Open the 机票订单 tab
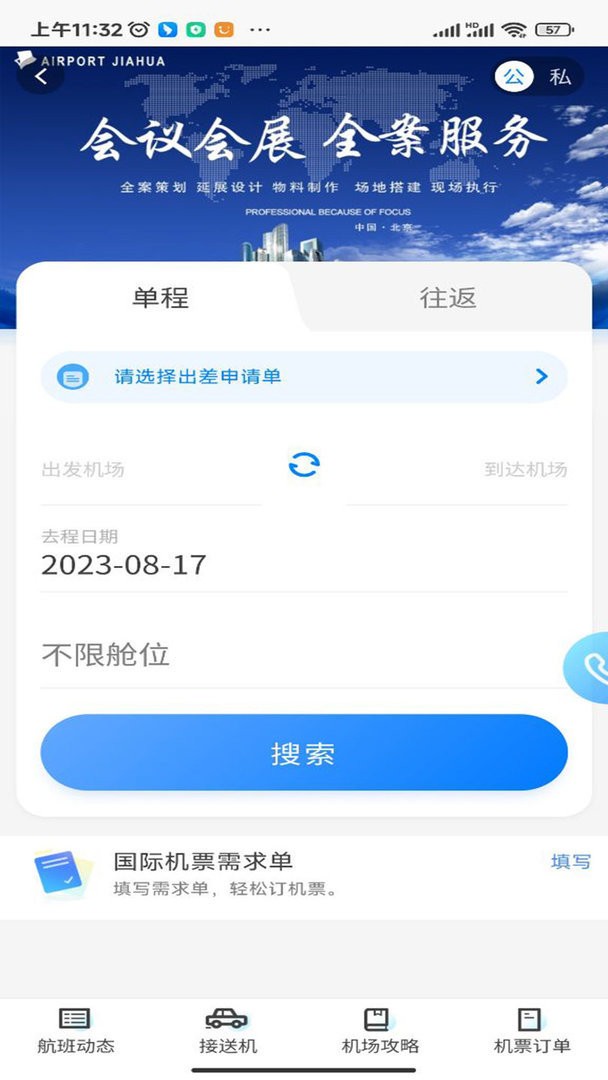The image size is (608, 1080). click(531, 1031)
